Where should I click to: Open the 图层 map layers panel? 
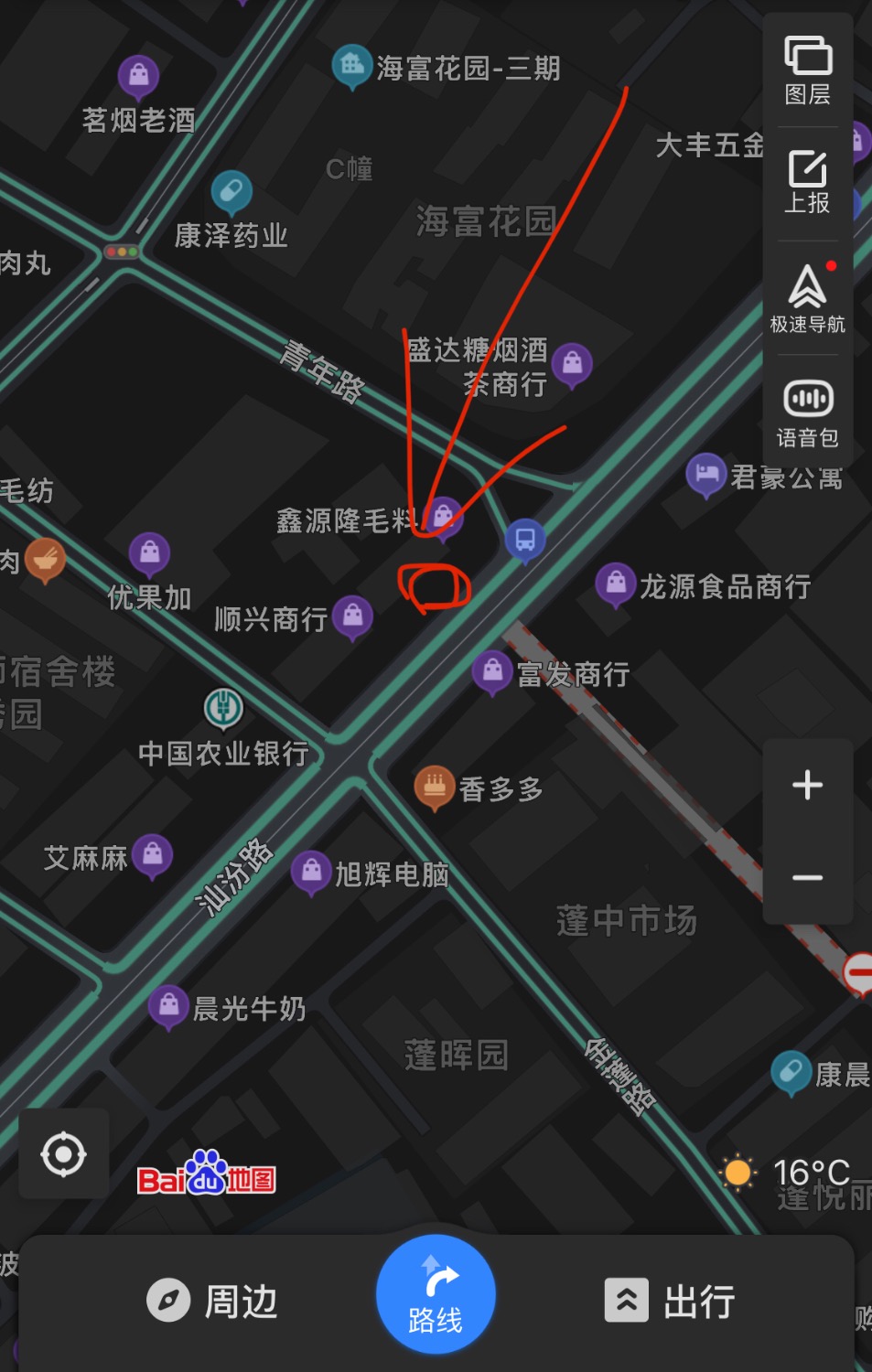pyautogui.click(x=807, y=70)
